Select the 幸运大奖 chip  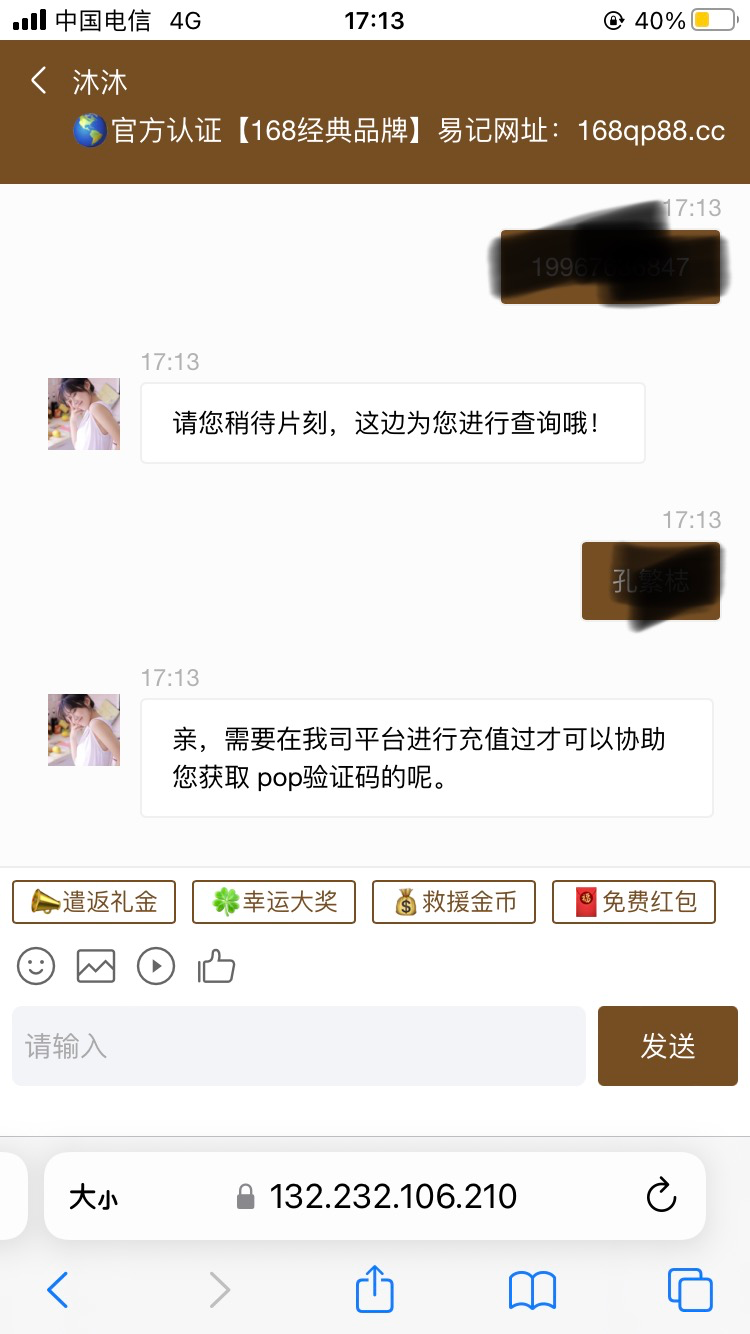(274, 902)
